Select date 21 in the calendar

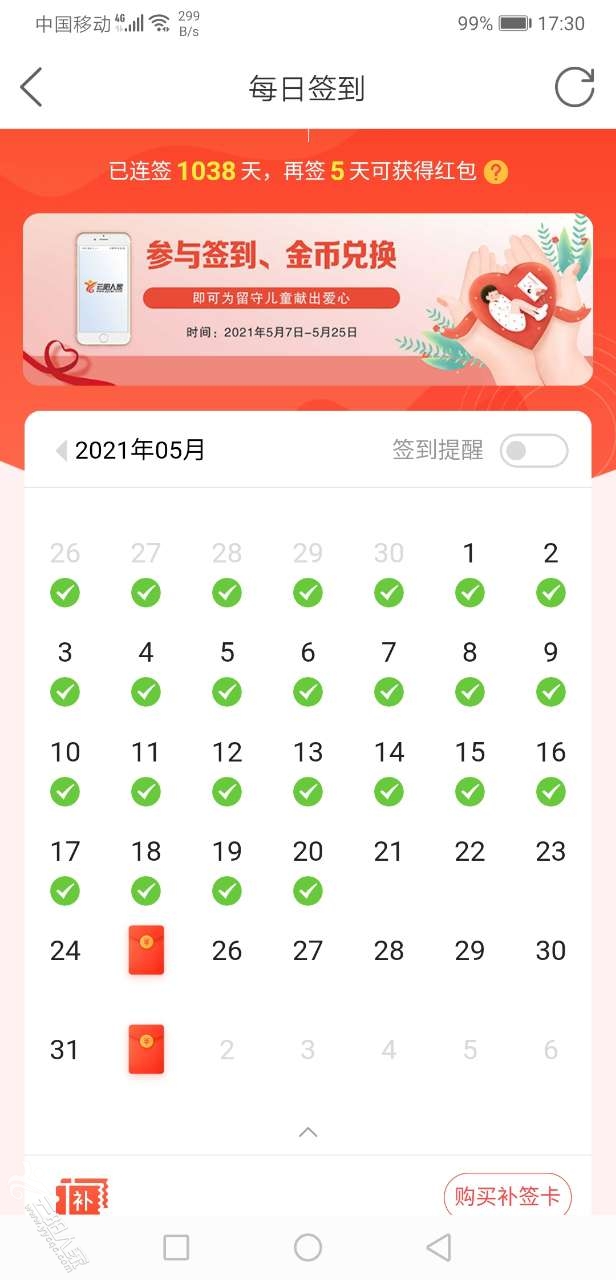(388, 852)
